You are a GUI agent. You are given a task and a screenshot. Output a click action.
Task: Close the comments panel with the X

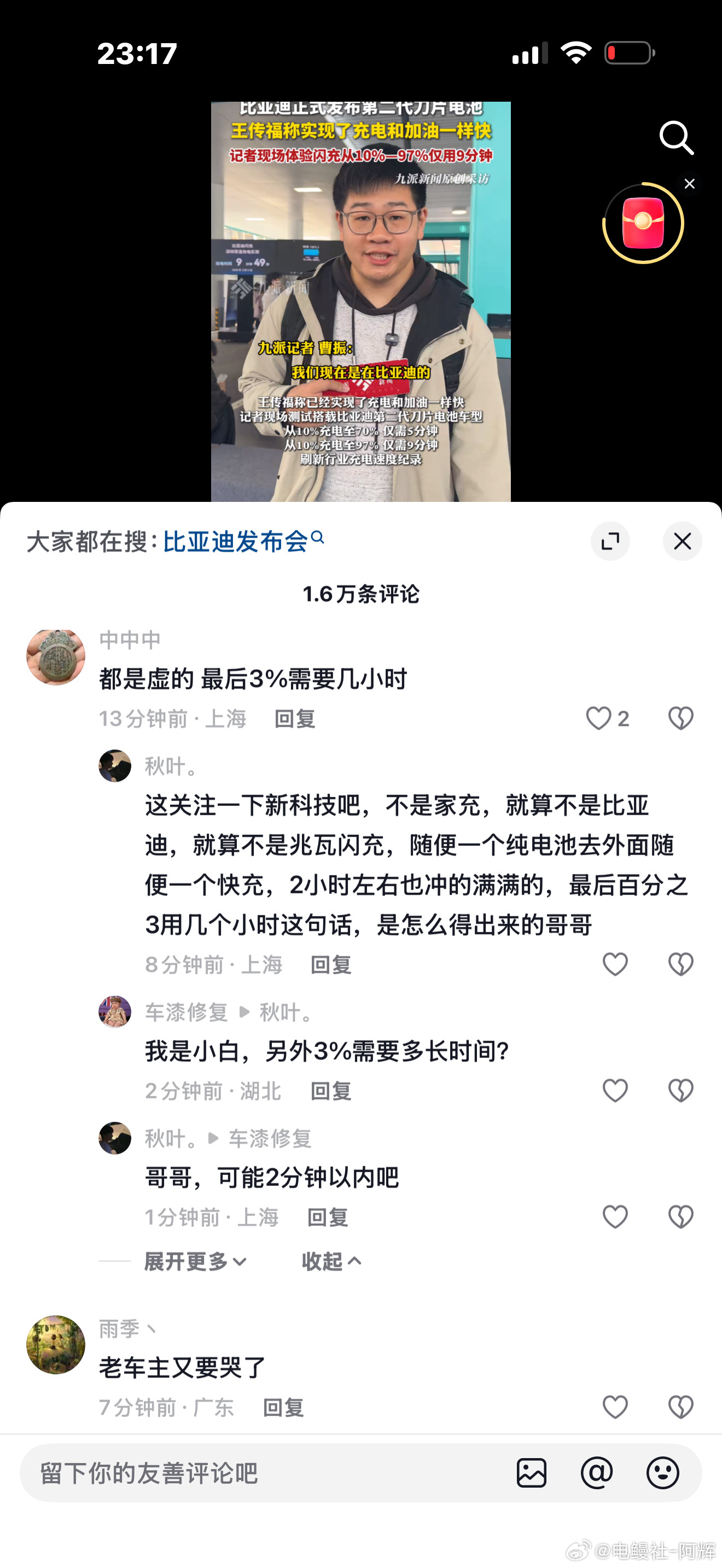[x=682, y=541]
